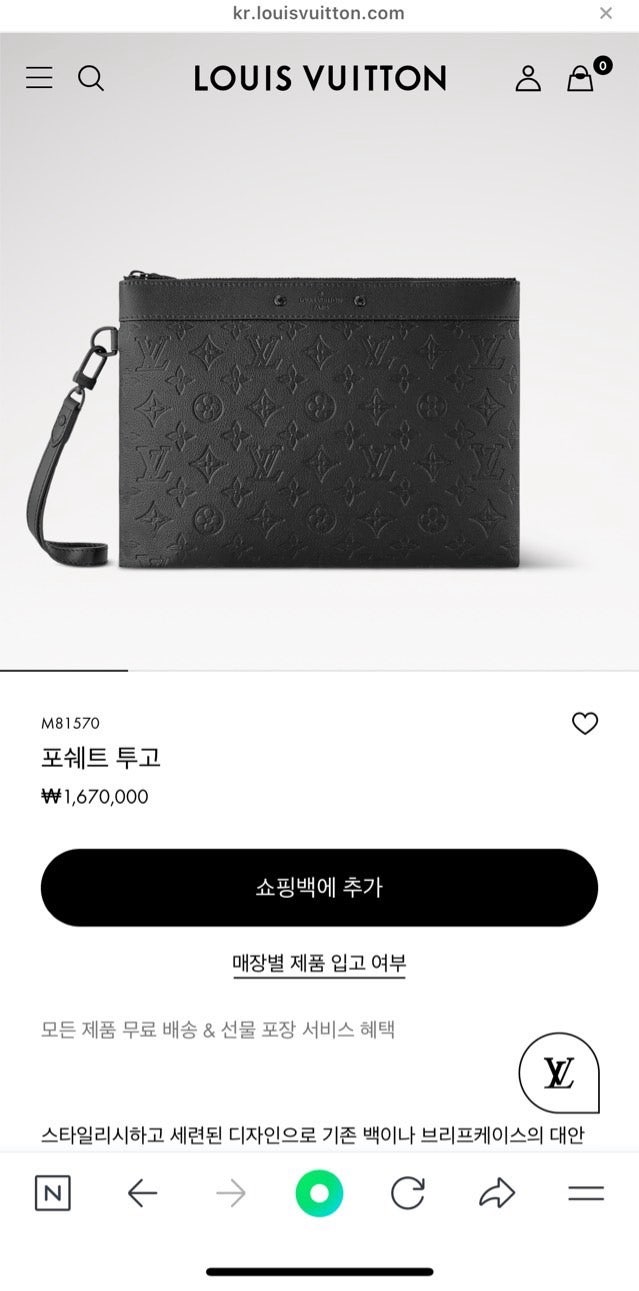
Task: Open the hamburger menu
Action: pyautogui.click(x=39, y=78)
